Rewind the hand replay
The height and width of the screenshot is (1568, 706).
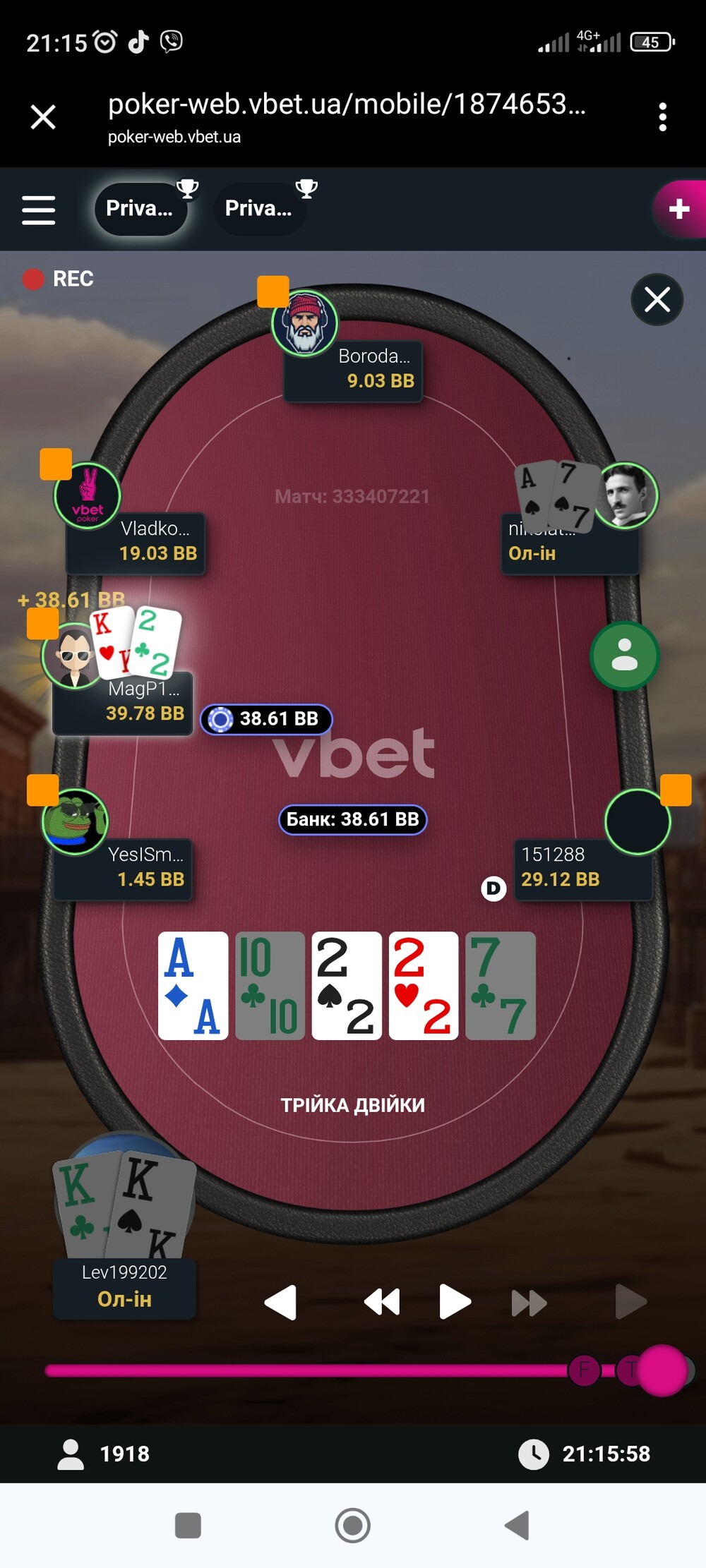(x=382, y=1302)
